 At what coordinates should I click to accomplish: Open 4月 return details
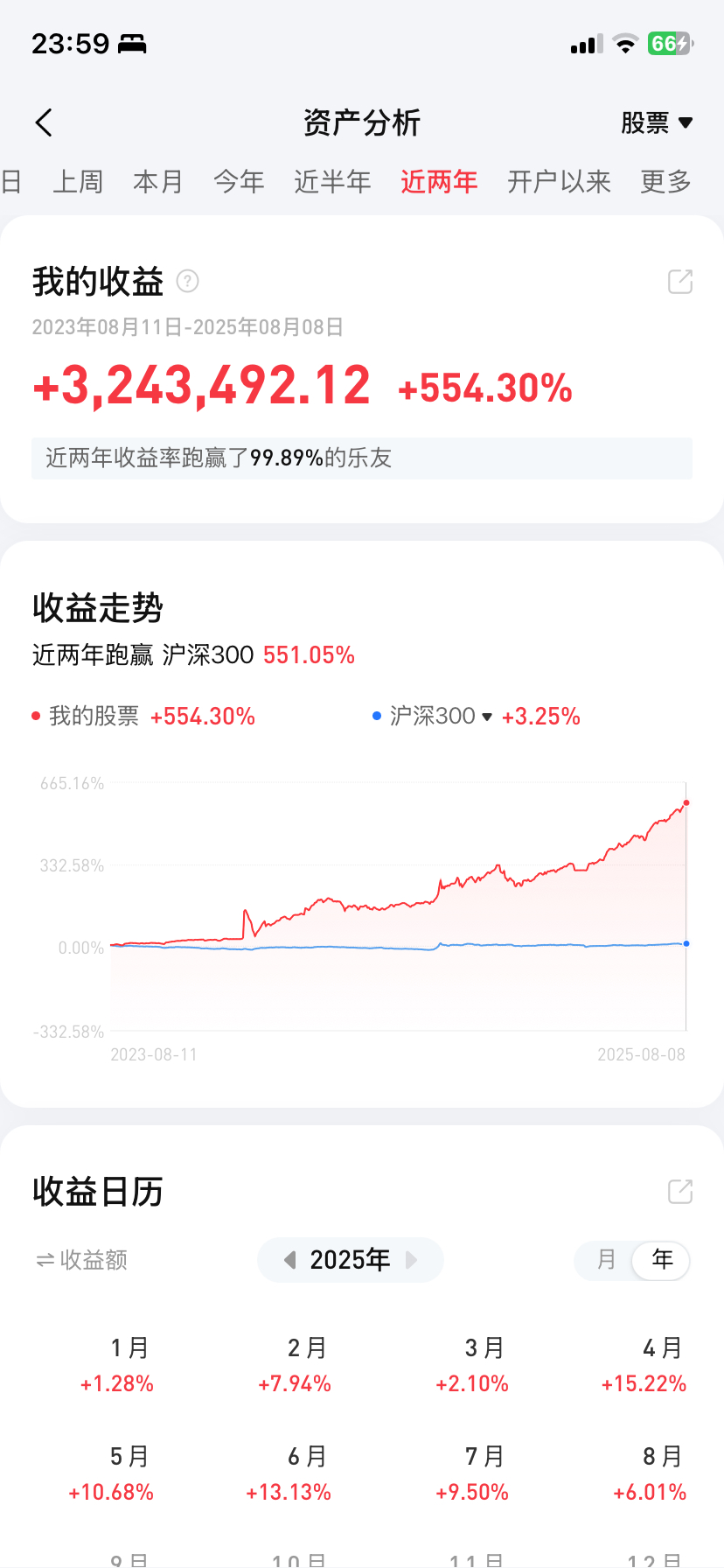point(645,1365)
